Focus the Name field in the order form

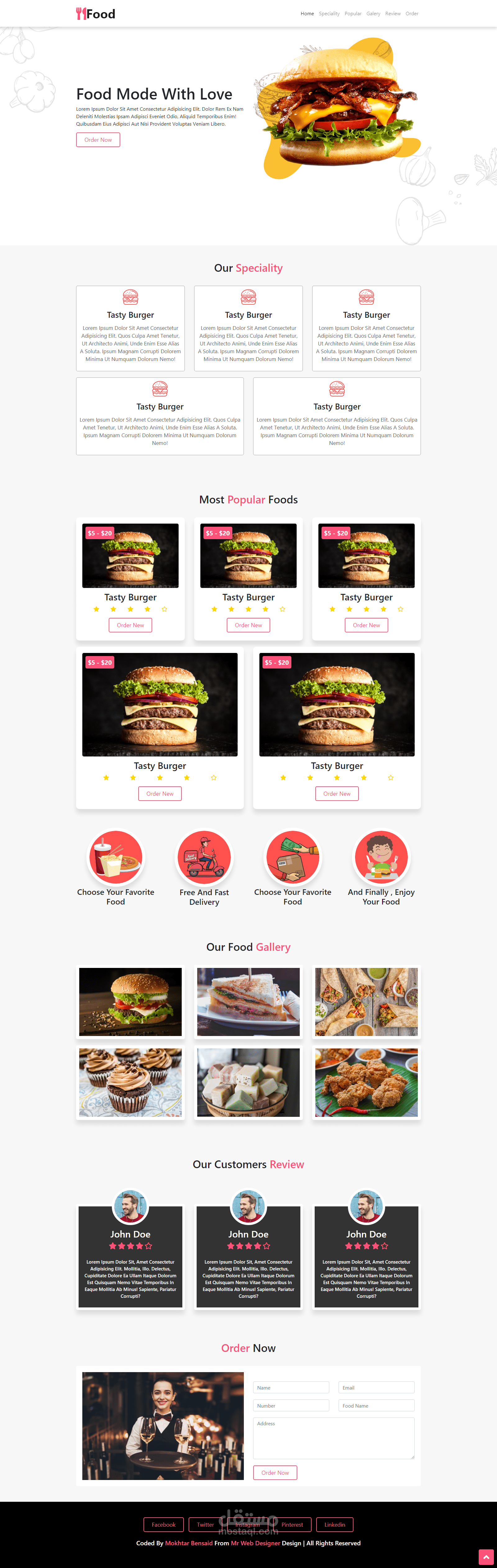291,1387
